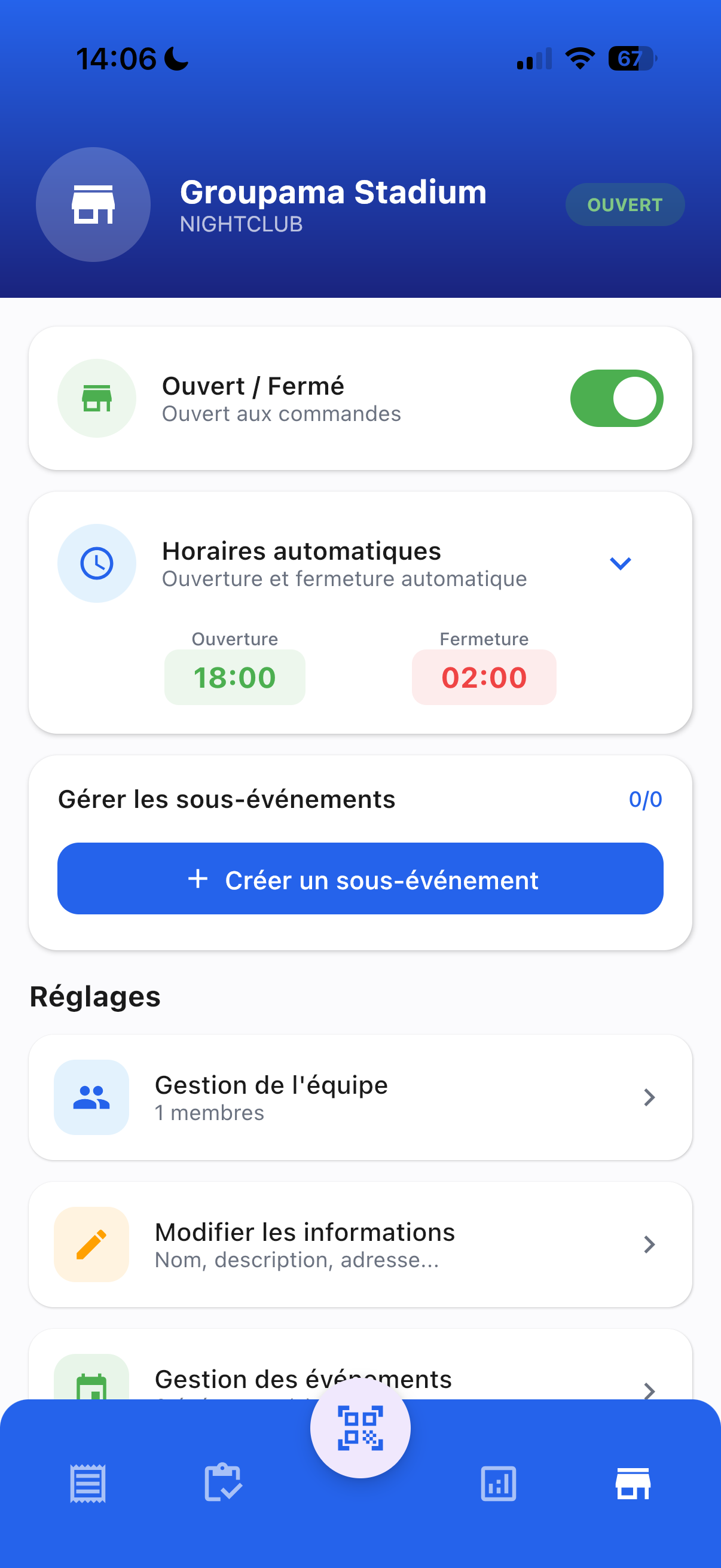Tap Créer un sous-événement
Viewport: 721px width, 1568px height.
360,878
